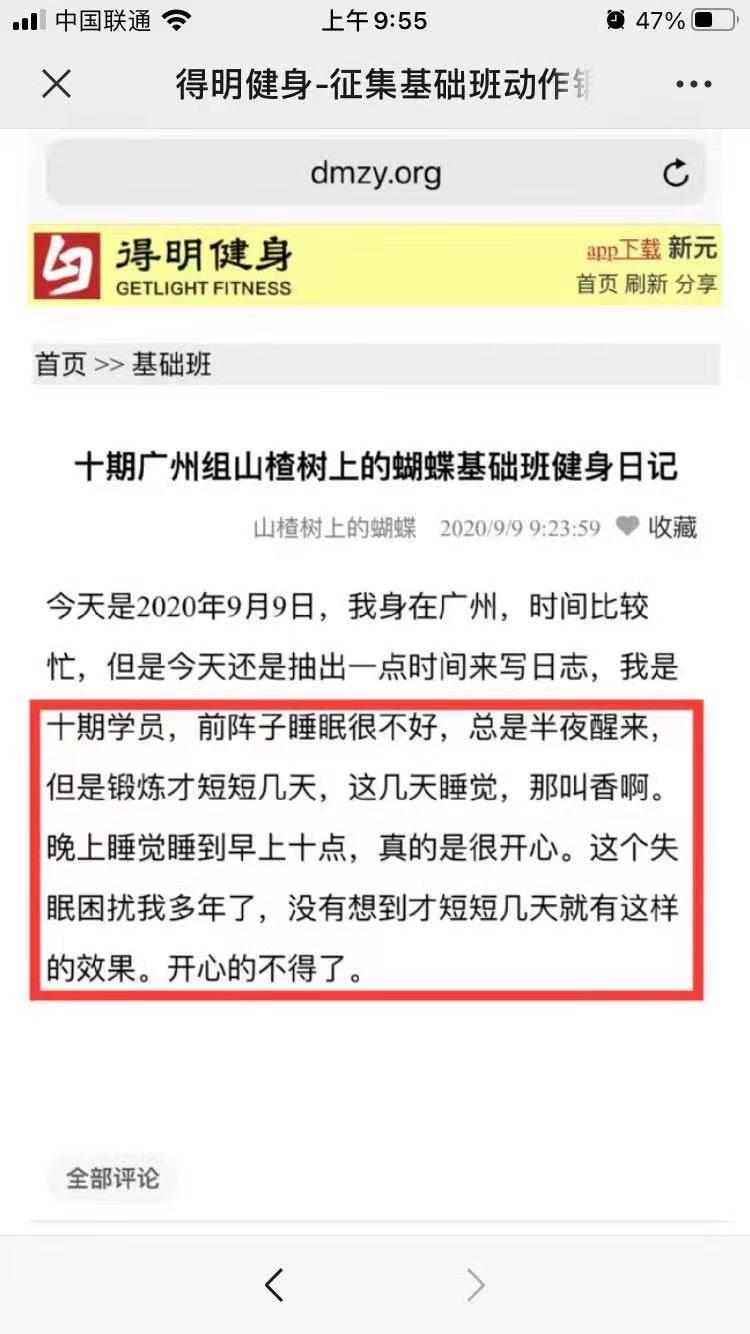
Task: Tap the forward arrow in bottom bar
Action: (477, 1285)
